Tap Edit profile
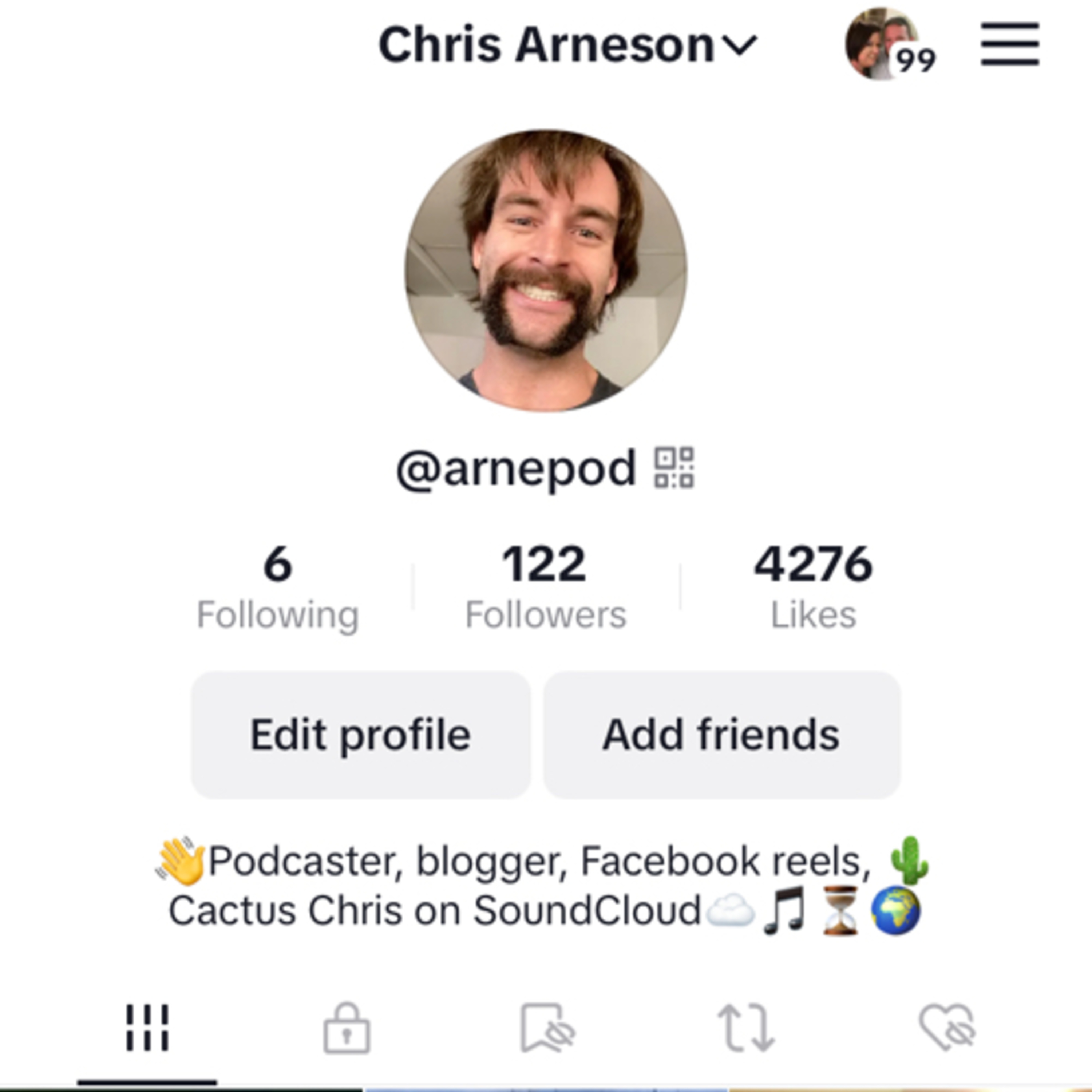Screen dimensions: 1092x1092 click(361, 735)
